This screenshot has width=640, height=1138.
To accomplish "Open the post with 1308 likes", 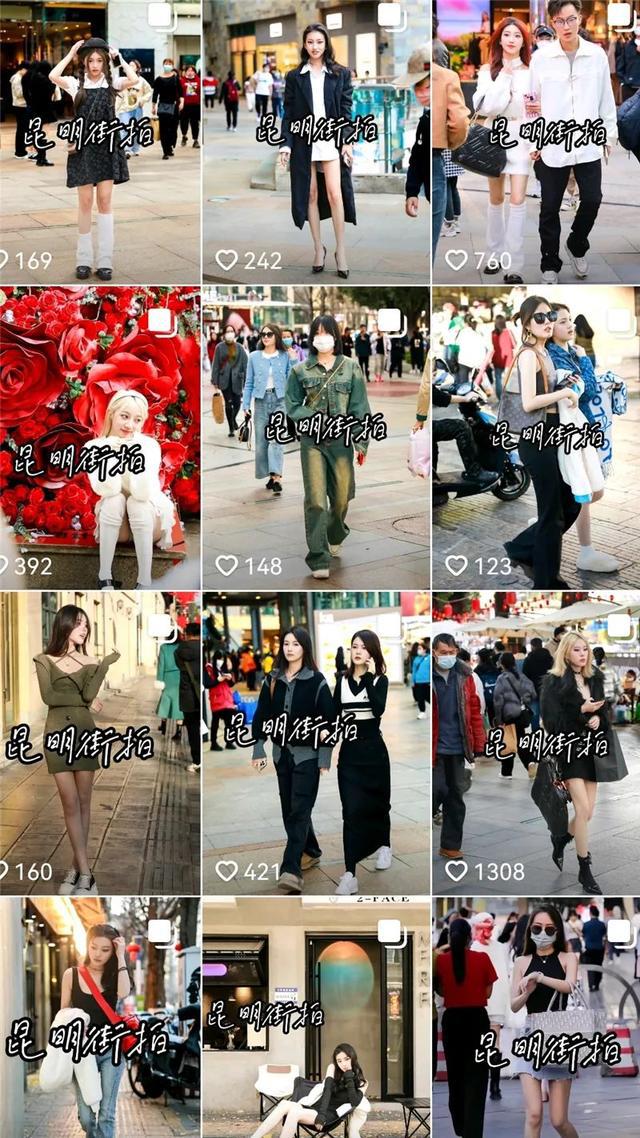I will pos(536,740).
